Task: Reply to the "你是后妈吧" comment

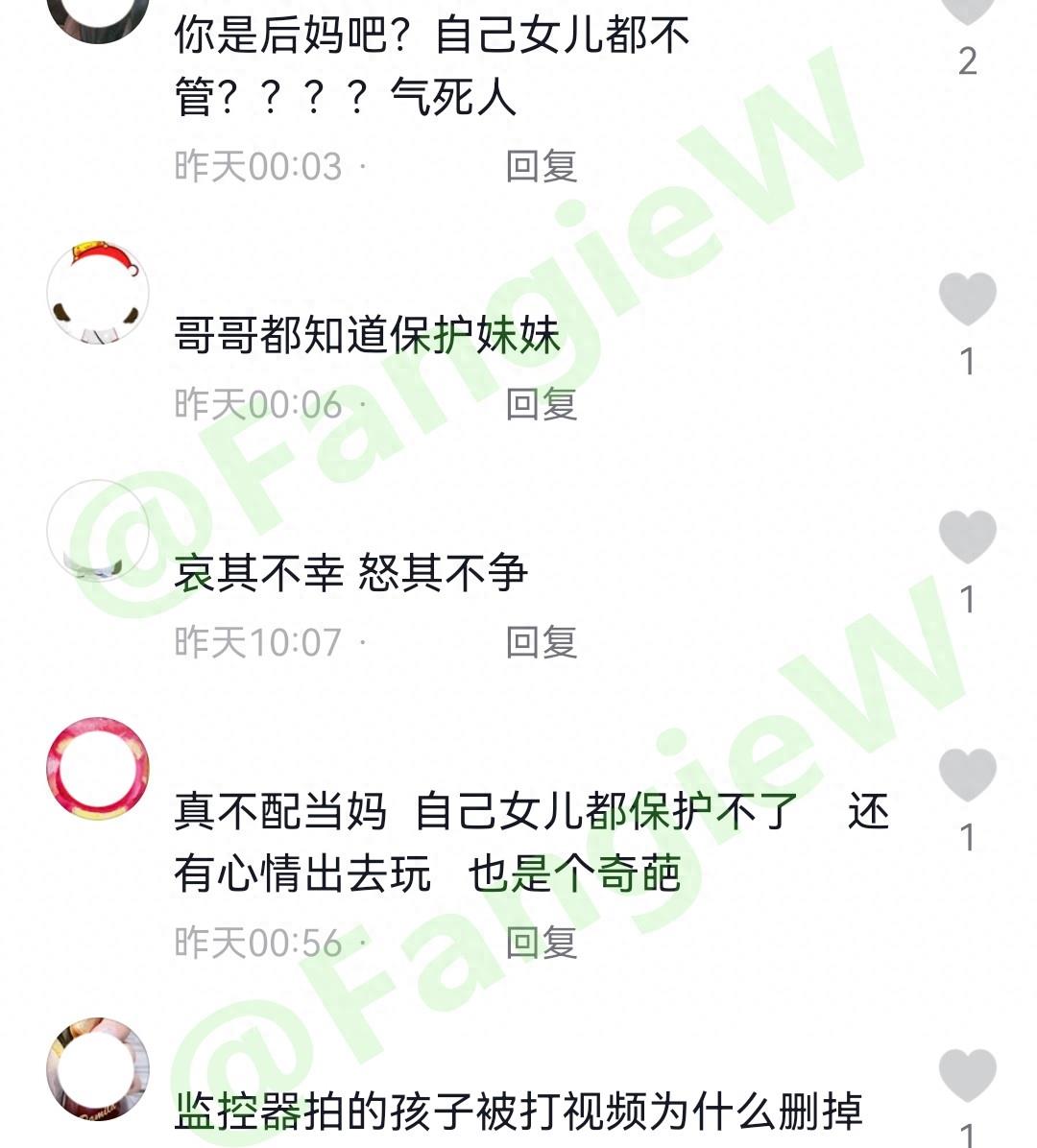Action: coord(543,165)
